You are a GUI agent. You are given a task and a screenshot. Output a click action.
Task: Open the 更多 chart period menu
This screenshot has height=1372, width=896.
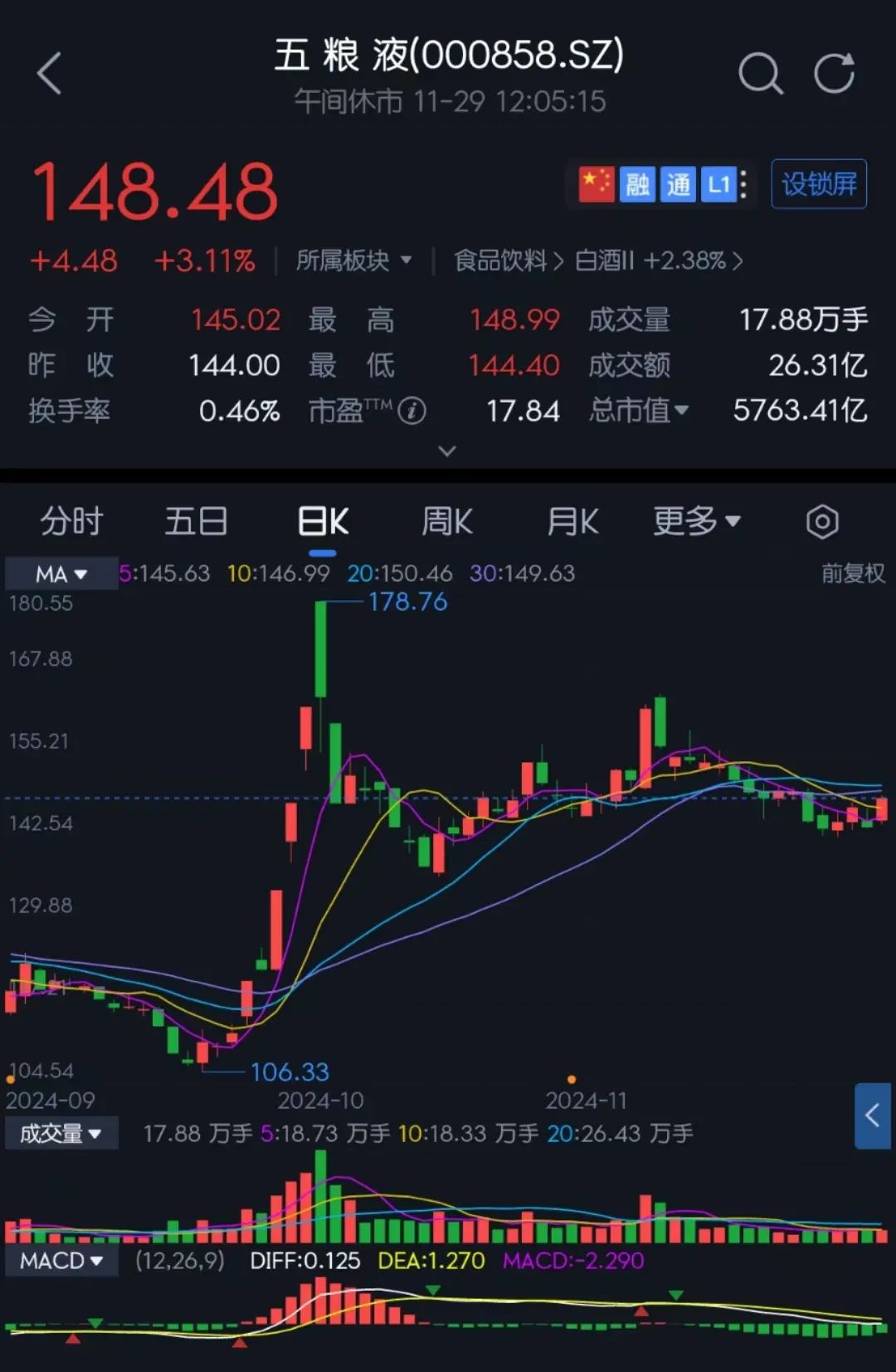click(696, 522)
